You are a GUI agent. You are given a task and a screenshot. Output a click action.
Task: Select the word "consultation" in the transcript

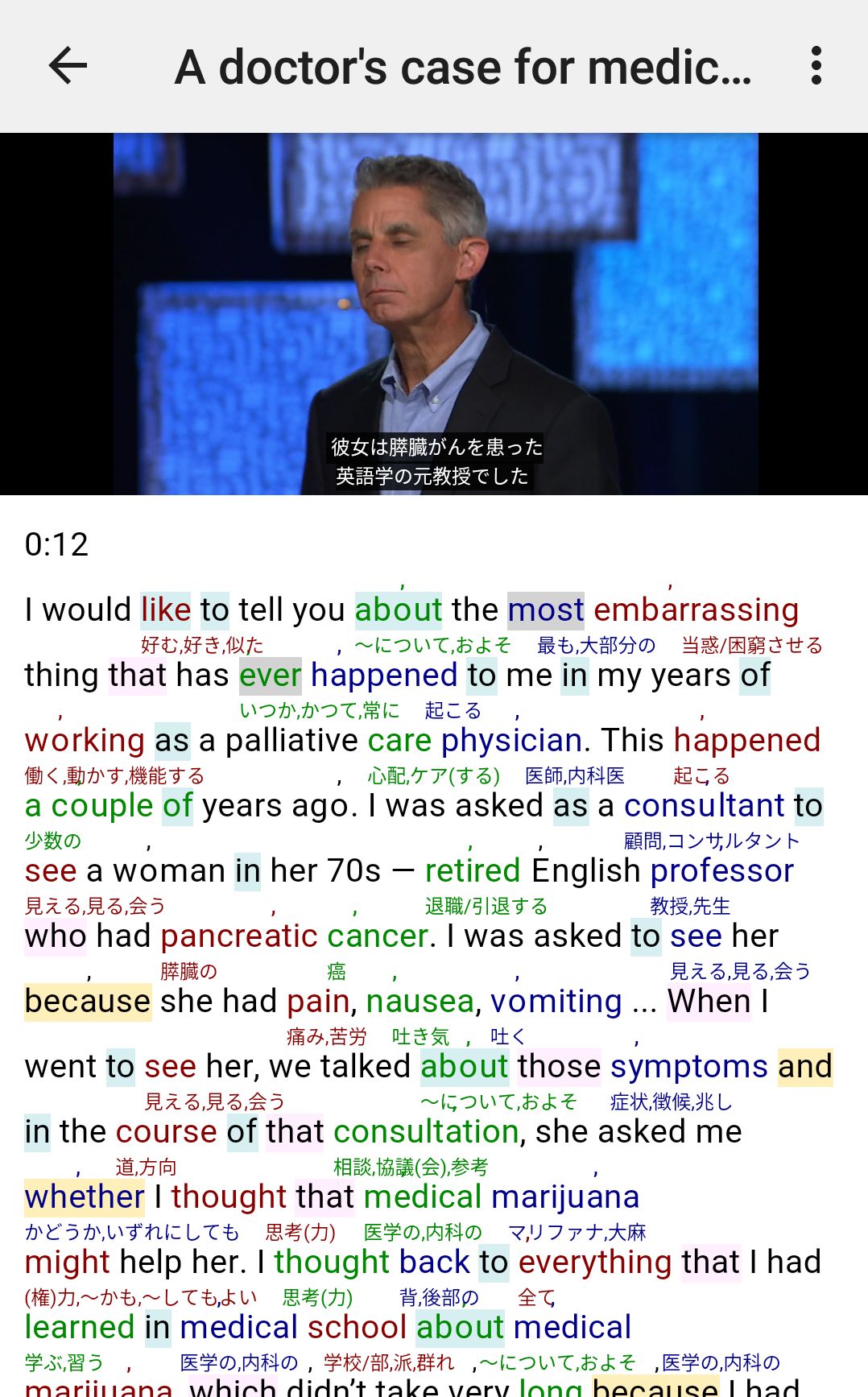[426, 1132]
